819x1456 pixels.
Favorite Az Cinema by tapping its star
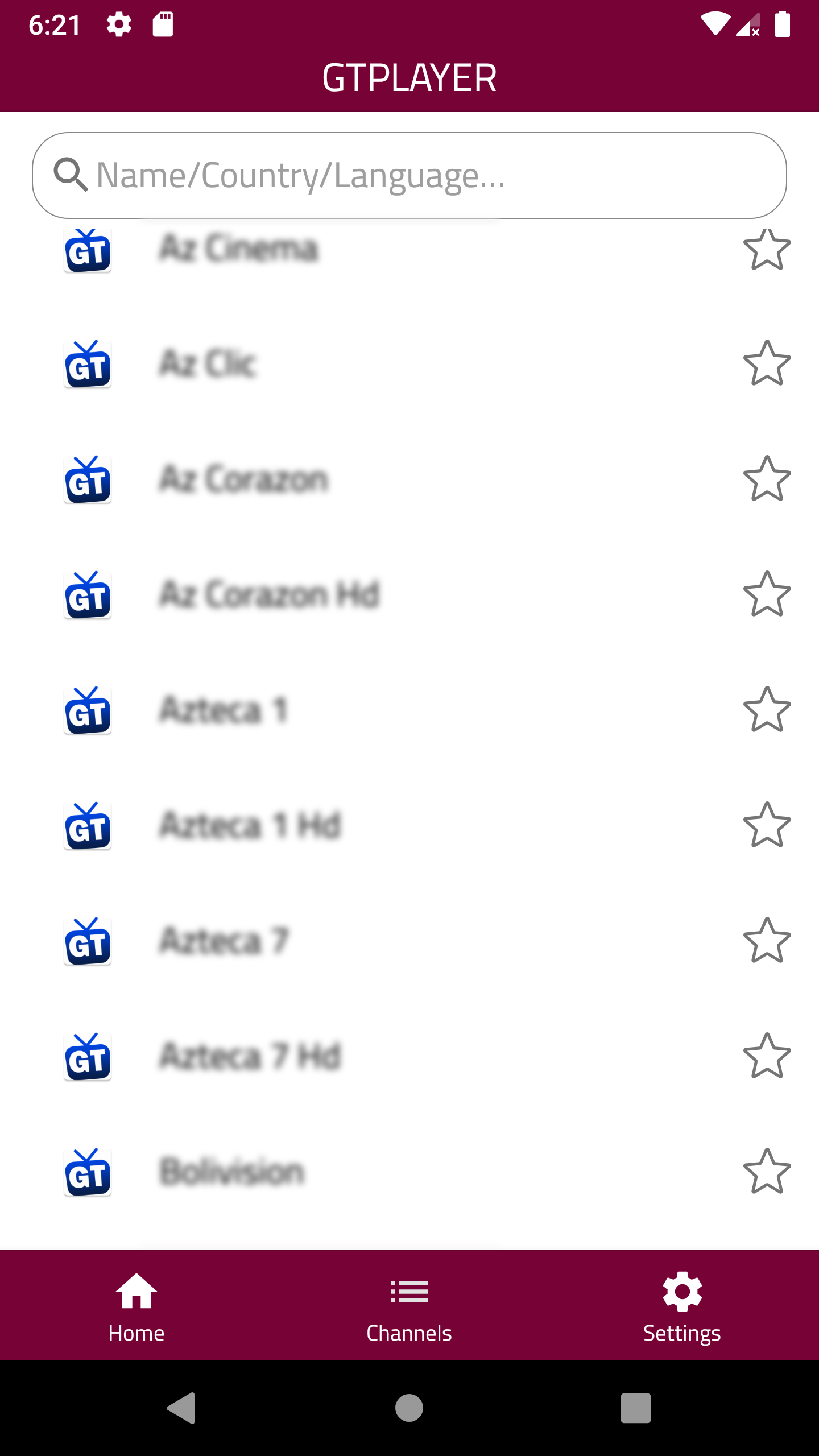point(768,250)
